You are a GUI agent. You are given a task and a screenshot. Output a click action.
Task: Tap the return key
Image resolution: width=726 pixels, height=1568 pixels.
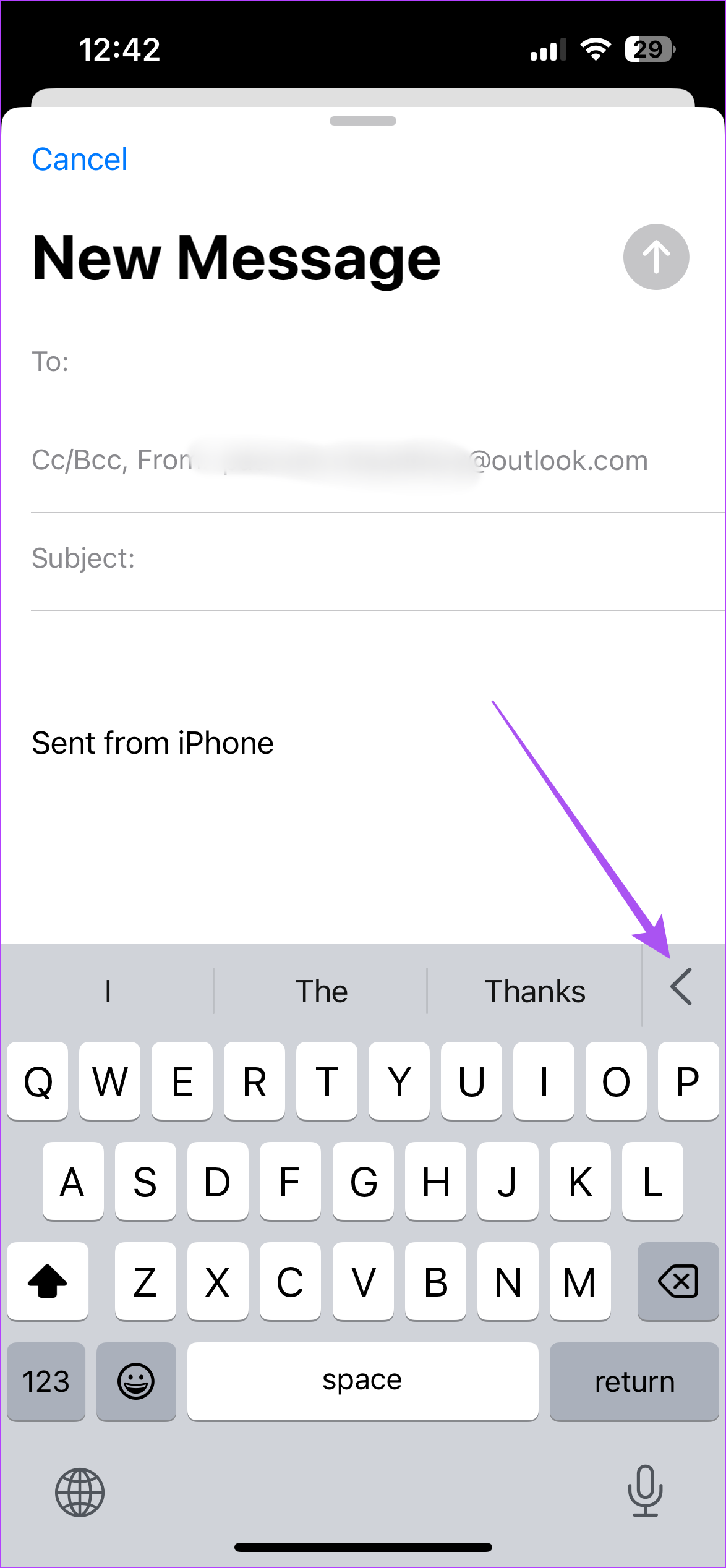[x=634, y=1382]
